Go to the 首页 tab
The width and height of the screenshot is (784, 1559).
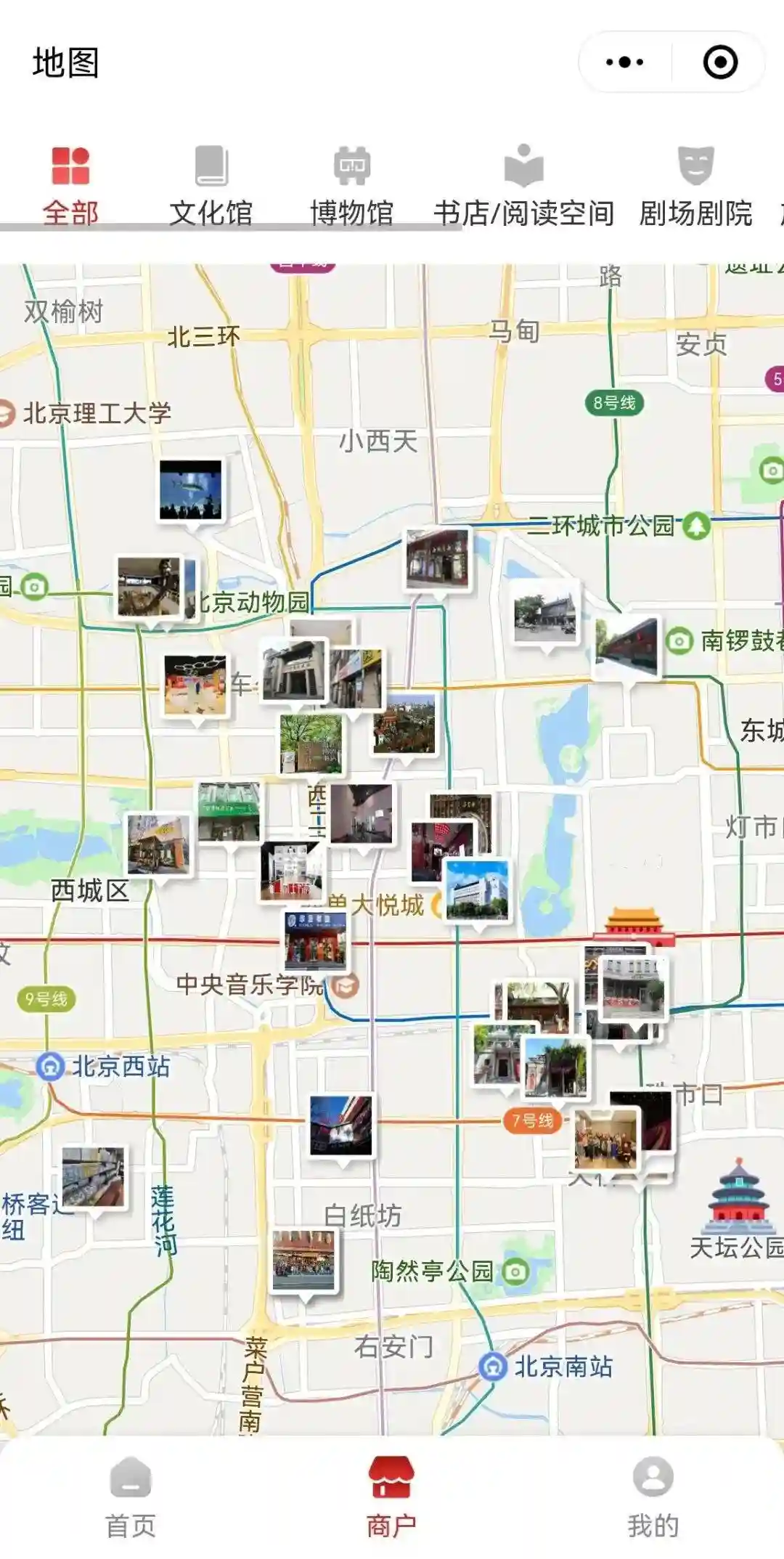point(131,1497)
